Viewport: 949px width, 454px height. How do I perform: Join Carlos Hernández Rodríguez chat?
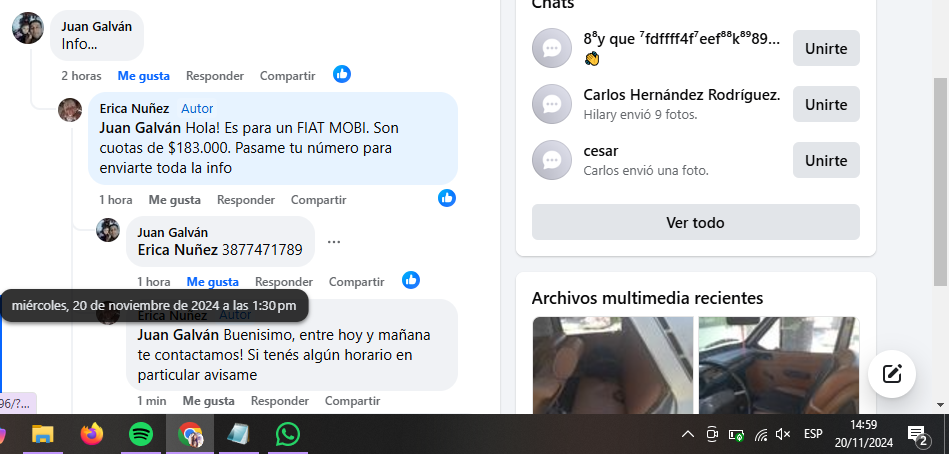(x=825, y=104)
